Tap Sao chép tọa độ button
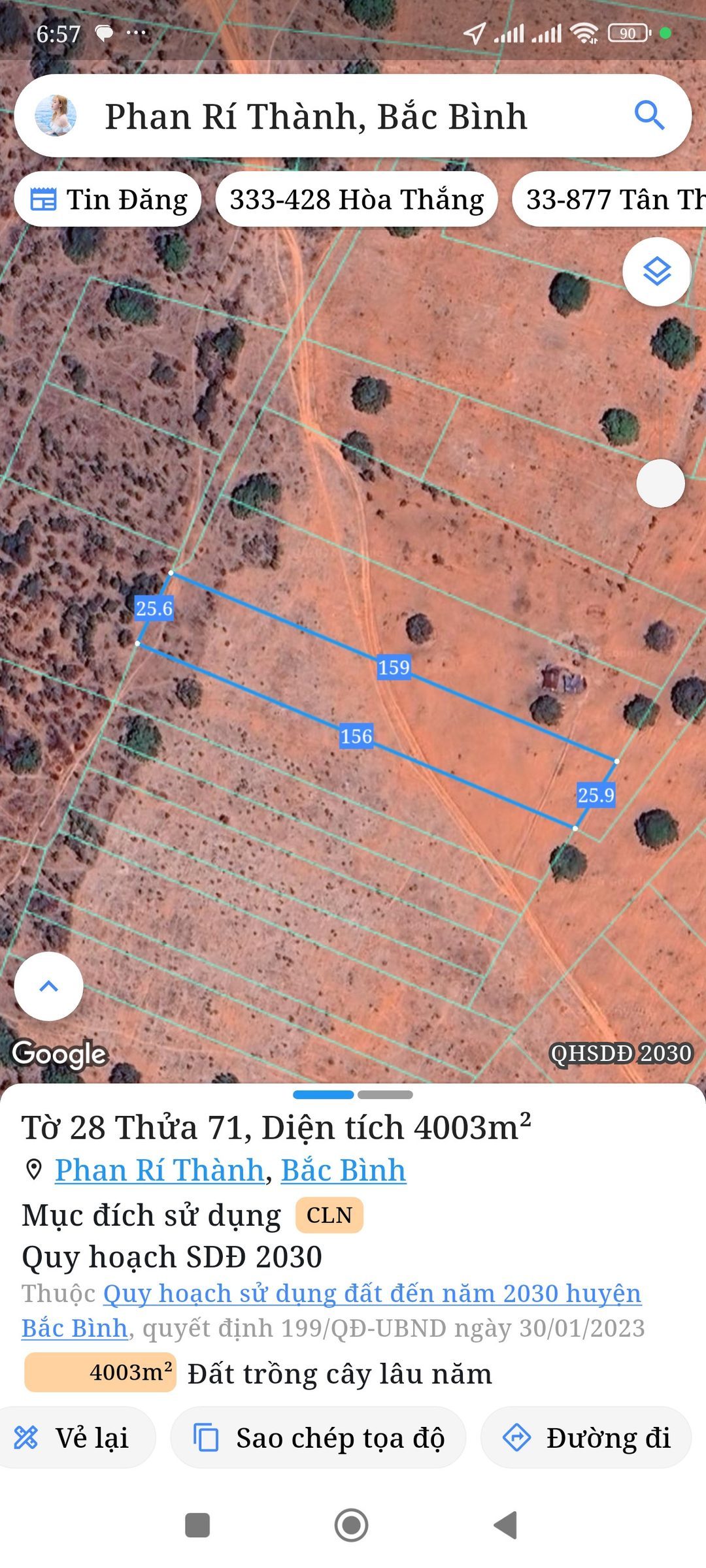Image resolution: width=706 pixels, height=1568 pixels. click(x=318, y=1437)
